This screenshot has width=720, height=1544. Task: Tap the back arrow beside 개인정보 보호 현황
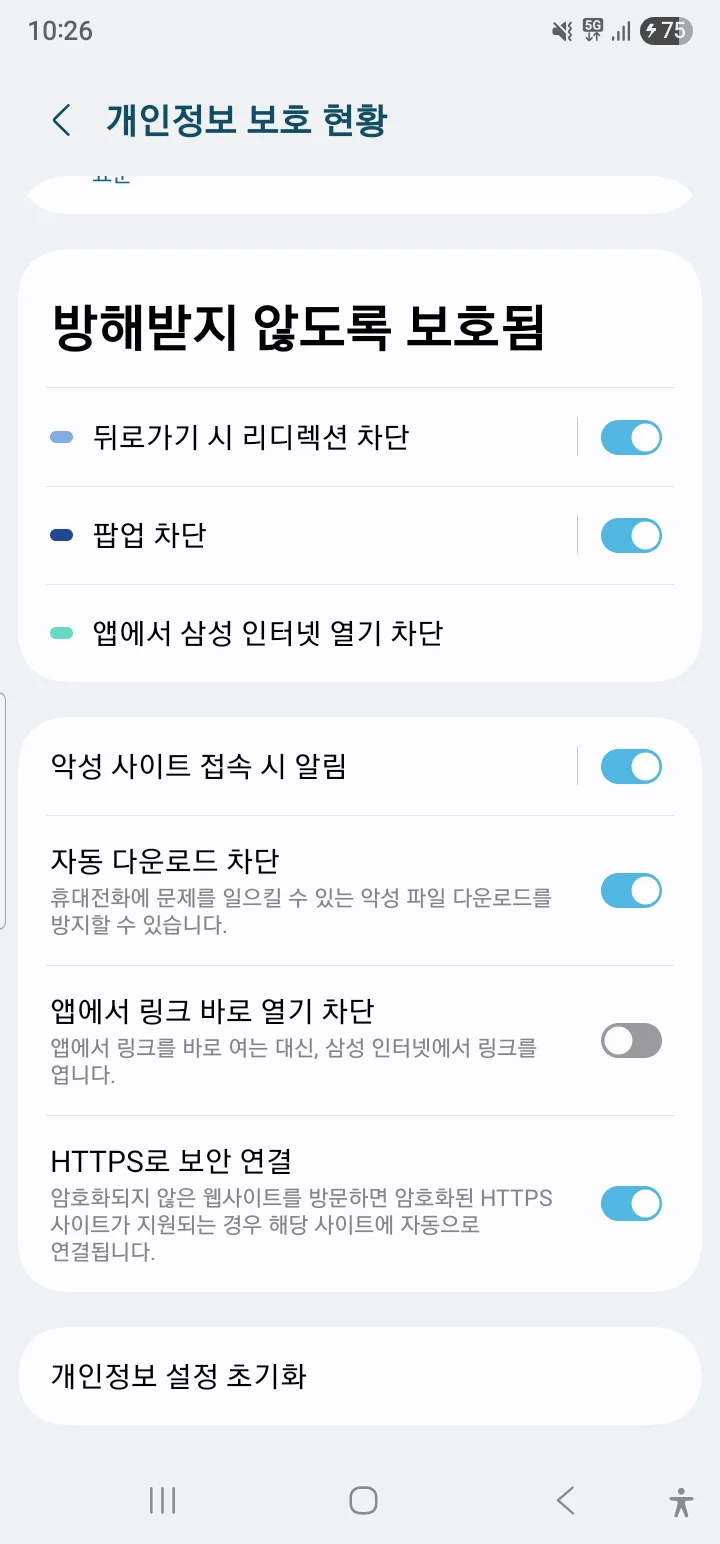(x=61, y=119)
